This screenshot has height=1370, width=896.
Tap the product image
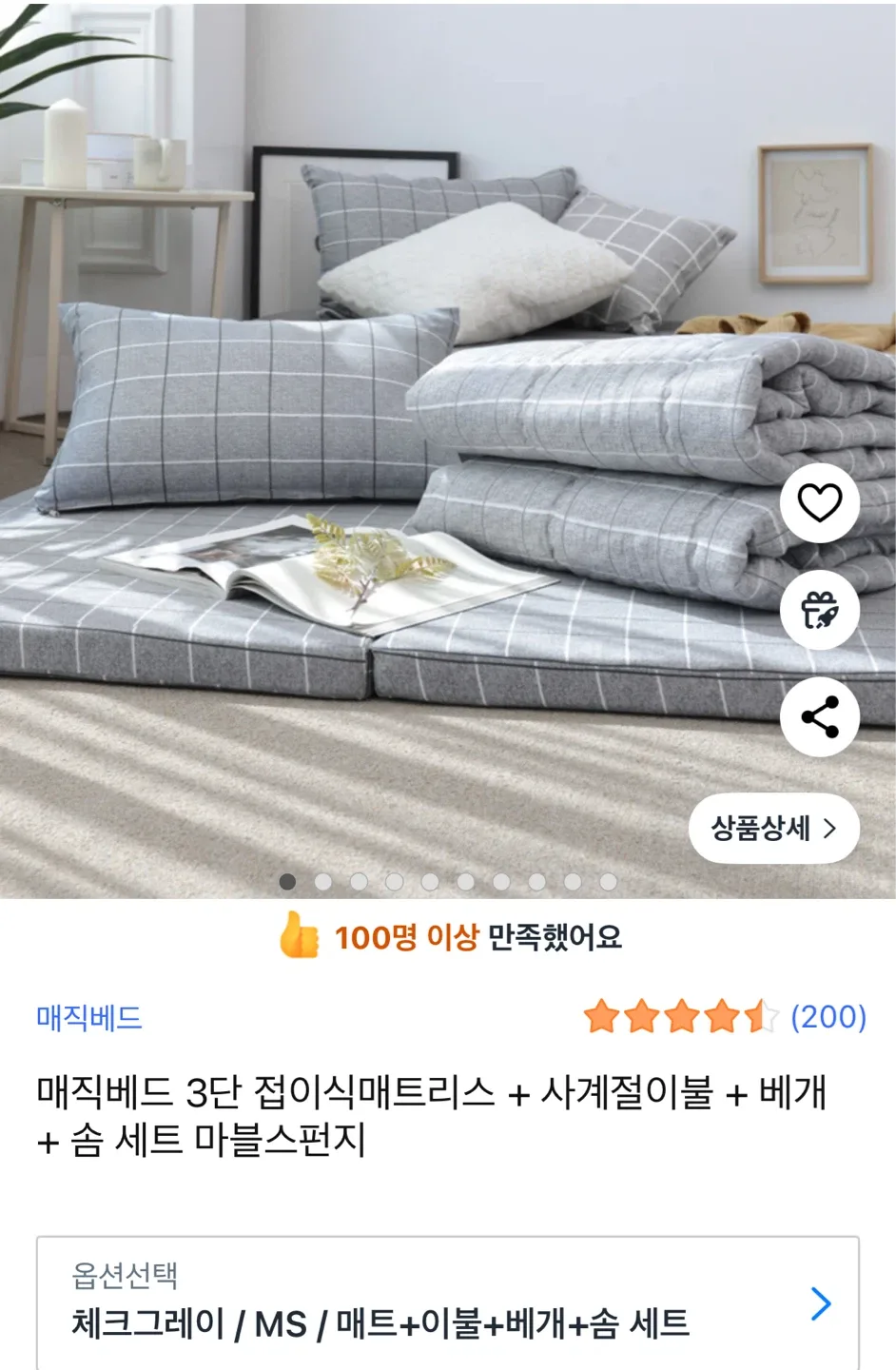380,428
